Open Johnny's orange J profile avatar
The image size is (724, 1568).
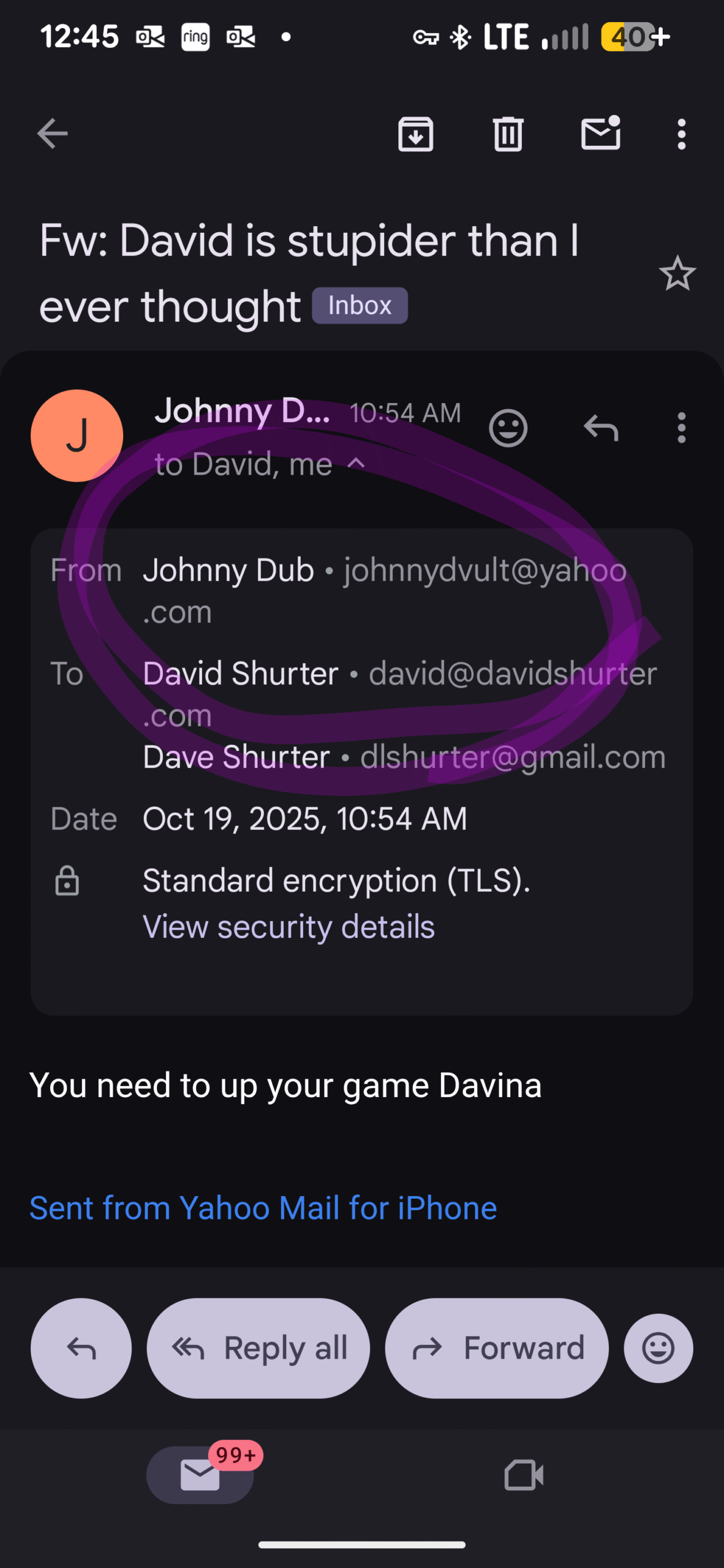77,435
